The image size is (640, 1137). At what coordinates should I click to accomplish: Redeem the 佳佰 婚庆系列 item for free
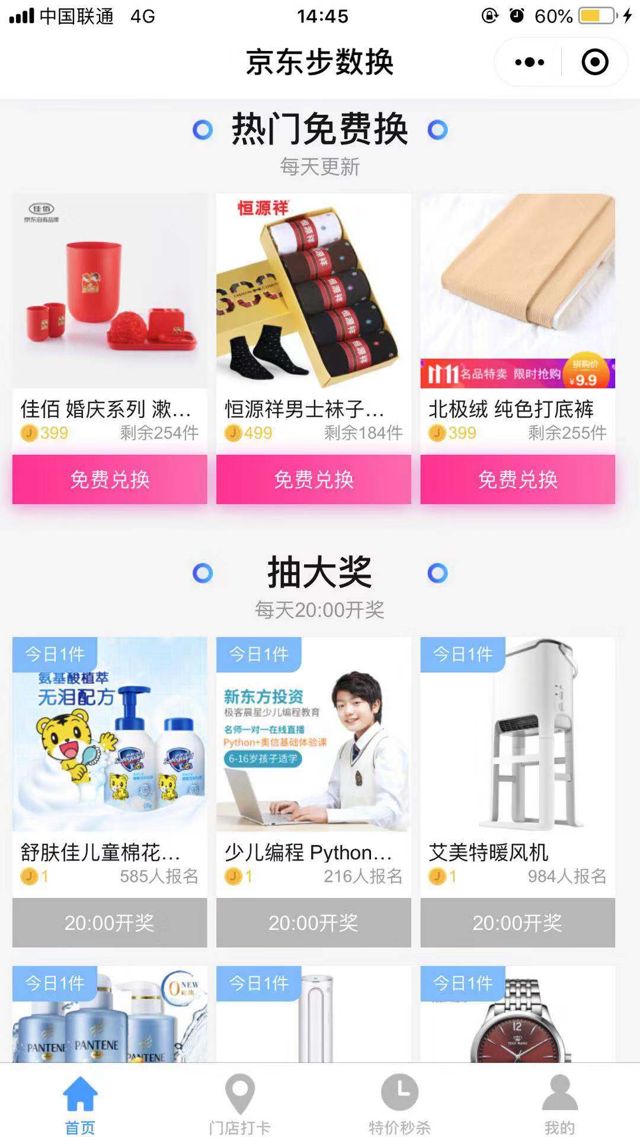[110, 479]
